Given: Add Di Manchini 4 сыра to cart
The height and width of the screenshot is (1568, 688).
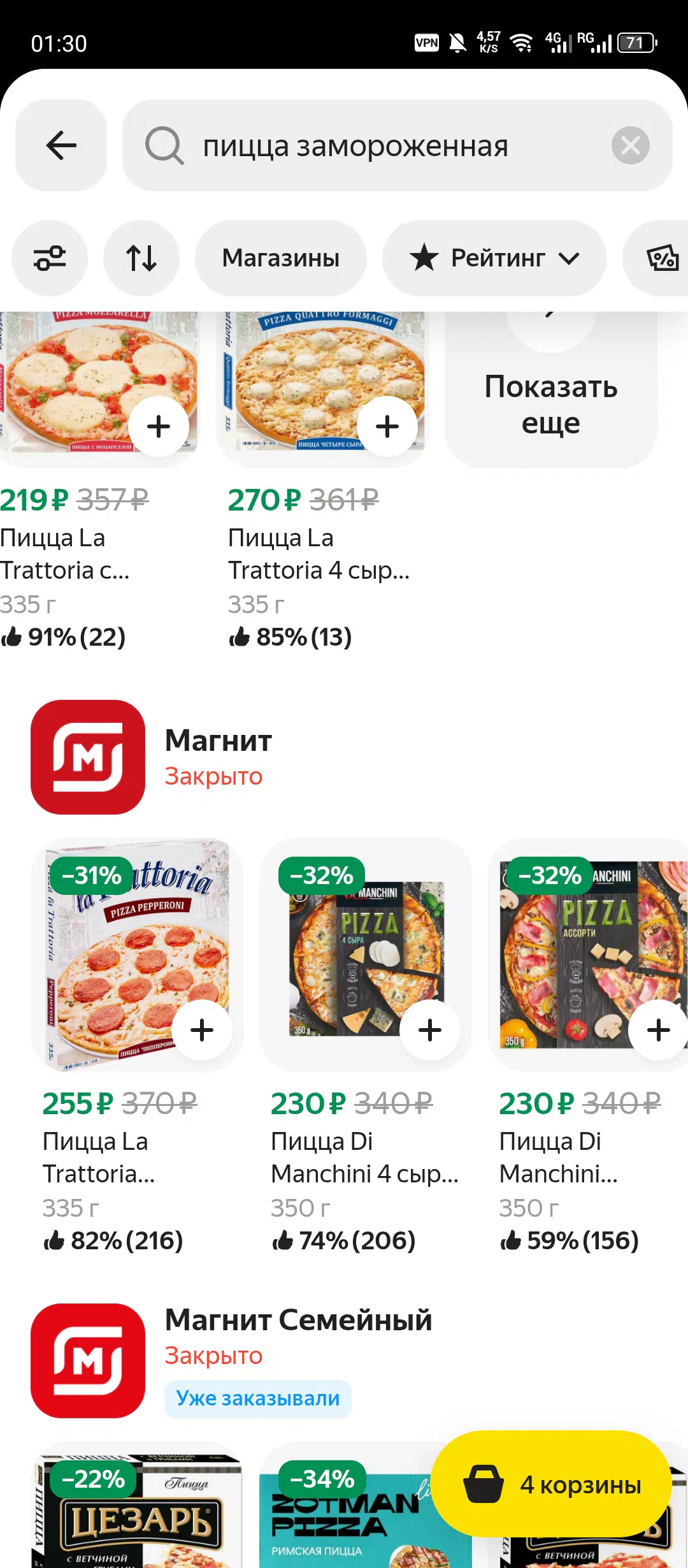Looking at the screenshot, I should (430, 1030).
